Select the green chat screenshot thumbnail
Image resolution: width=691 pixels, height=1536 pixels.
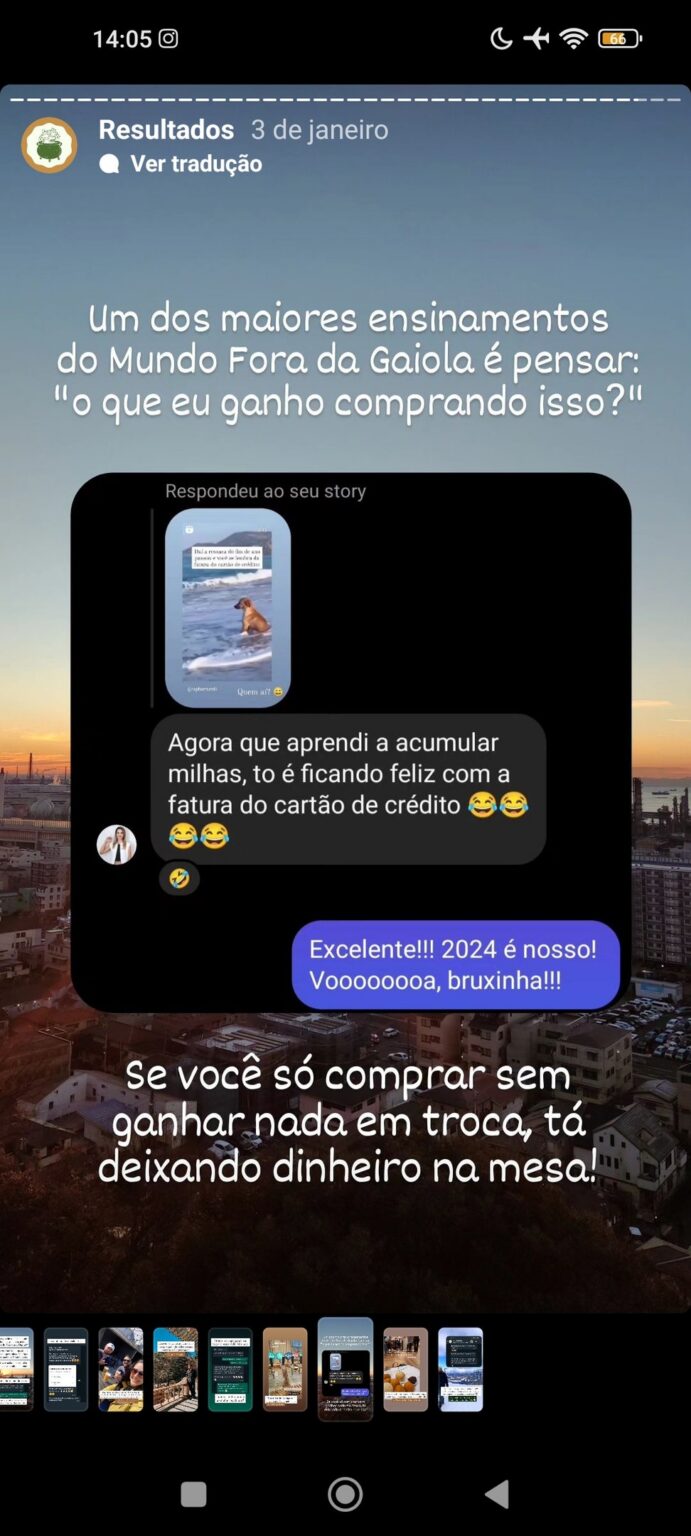point(230,1369)
